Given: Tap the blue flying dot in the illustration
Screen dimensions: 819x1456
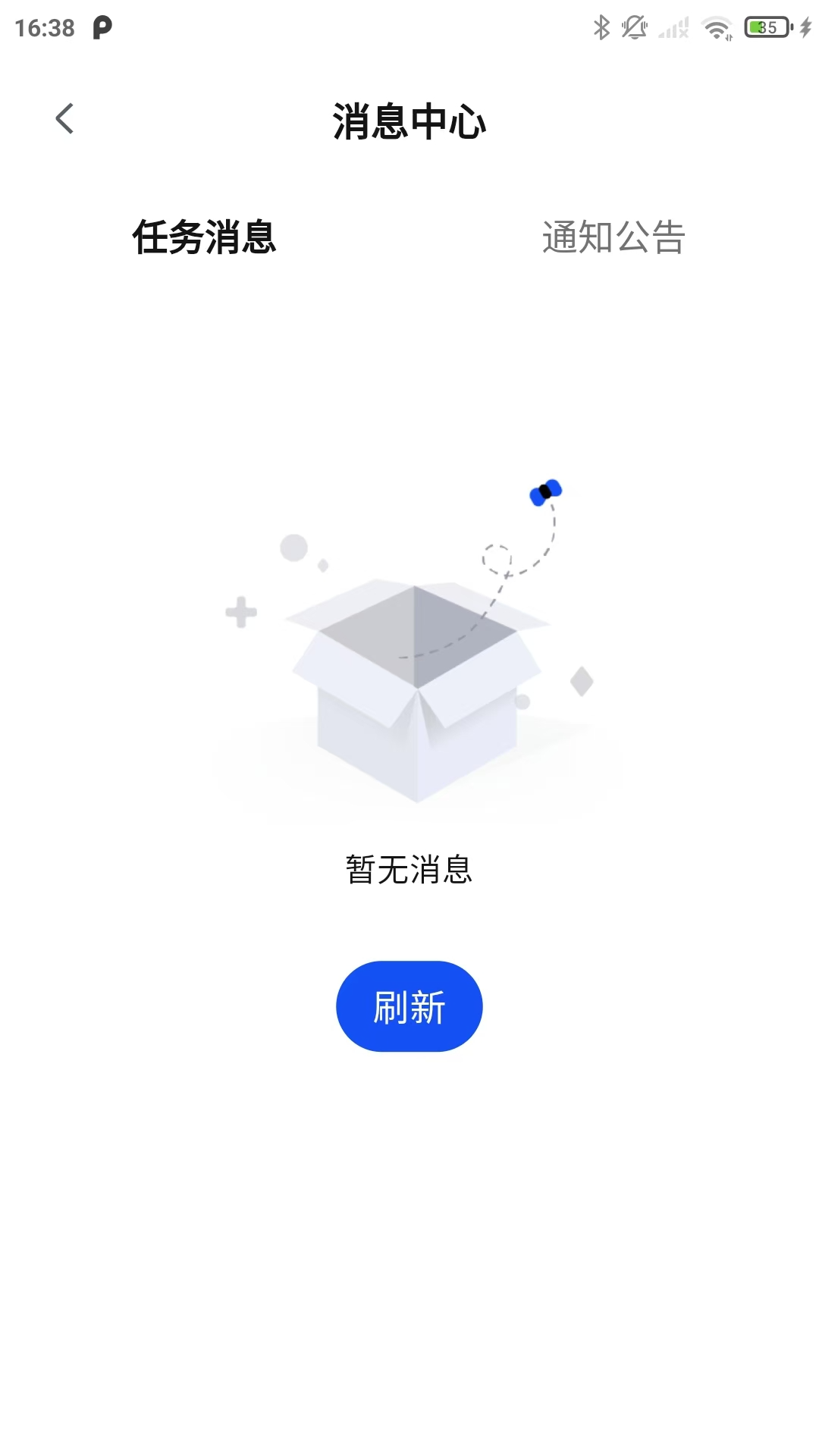Looking at the screenshot, I should (544, 491).
